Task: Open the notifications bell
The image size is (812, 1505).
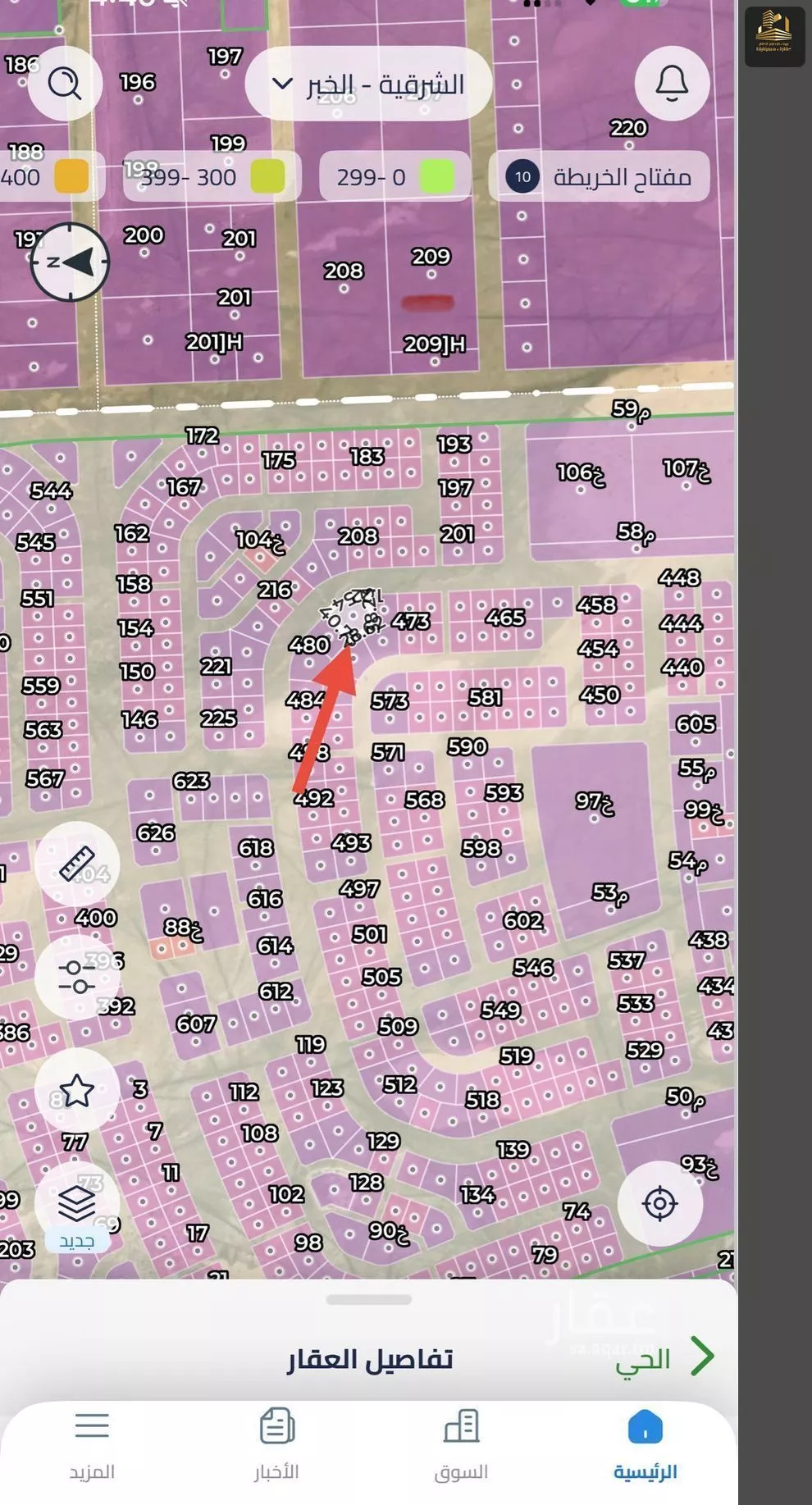Action: 672,83
